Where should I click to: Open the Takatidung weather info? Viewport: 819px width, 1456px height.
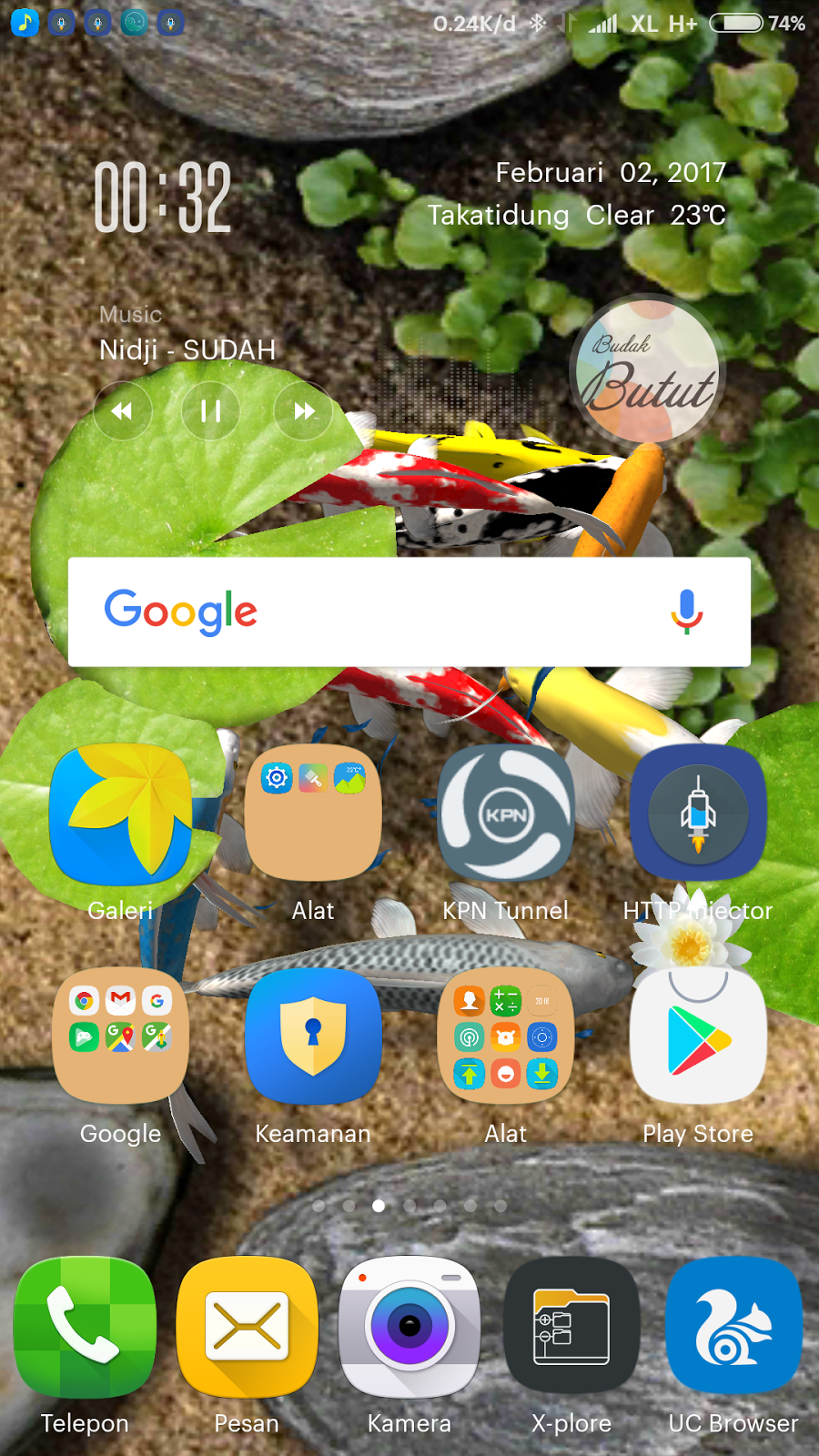pos(577,216)
